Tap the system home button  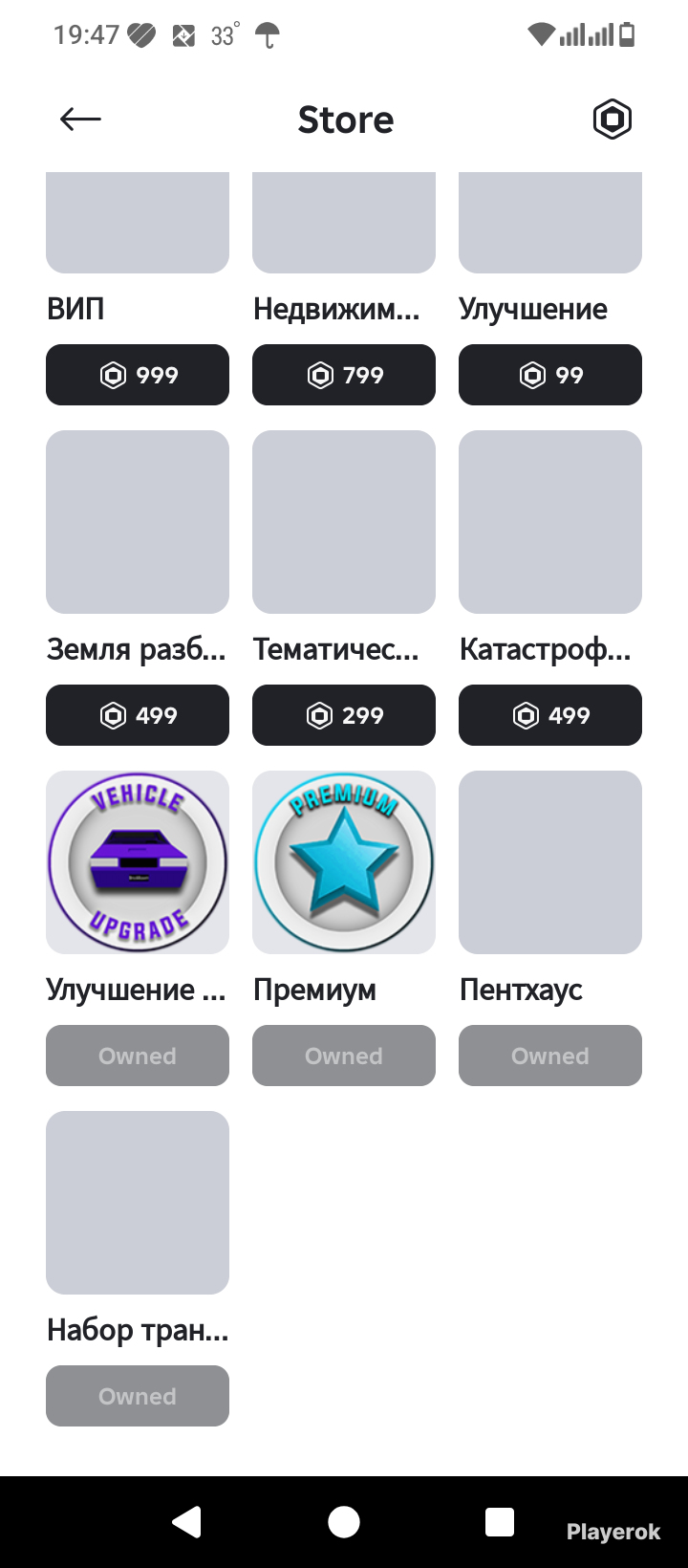pos(344,1522)
